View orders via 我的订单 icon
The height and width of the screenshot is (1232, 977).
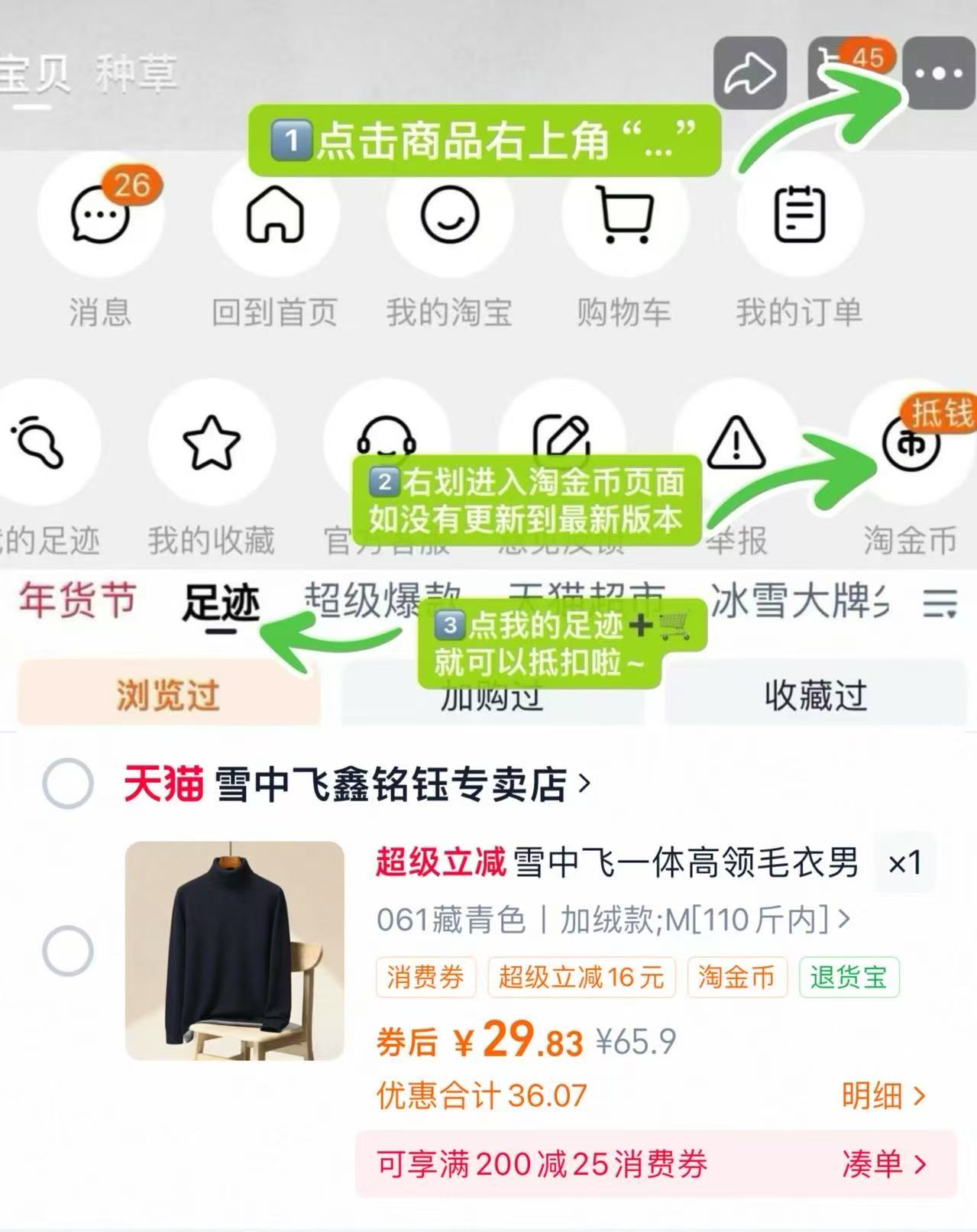[800, 216]
